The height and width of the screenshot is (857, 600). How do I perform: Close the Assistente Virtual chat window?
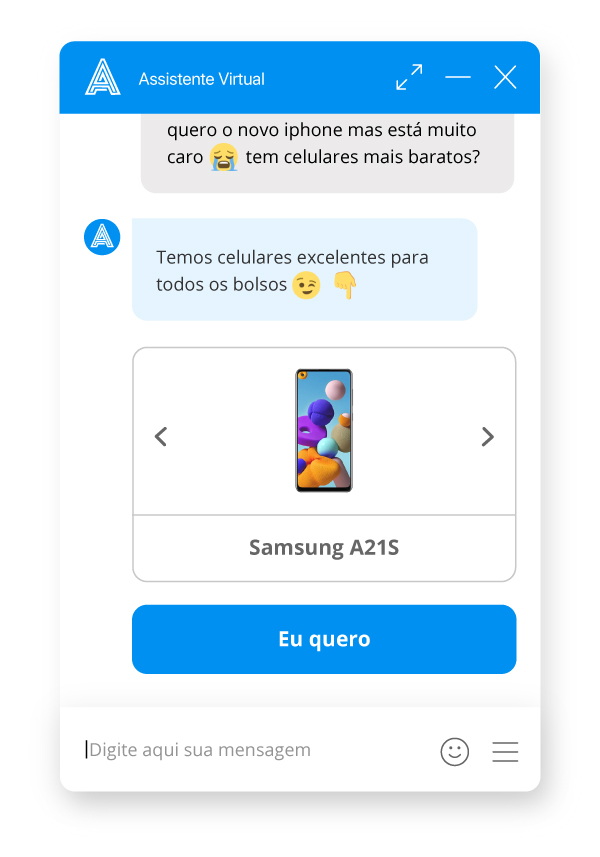pos(505,77)
